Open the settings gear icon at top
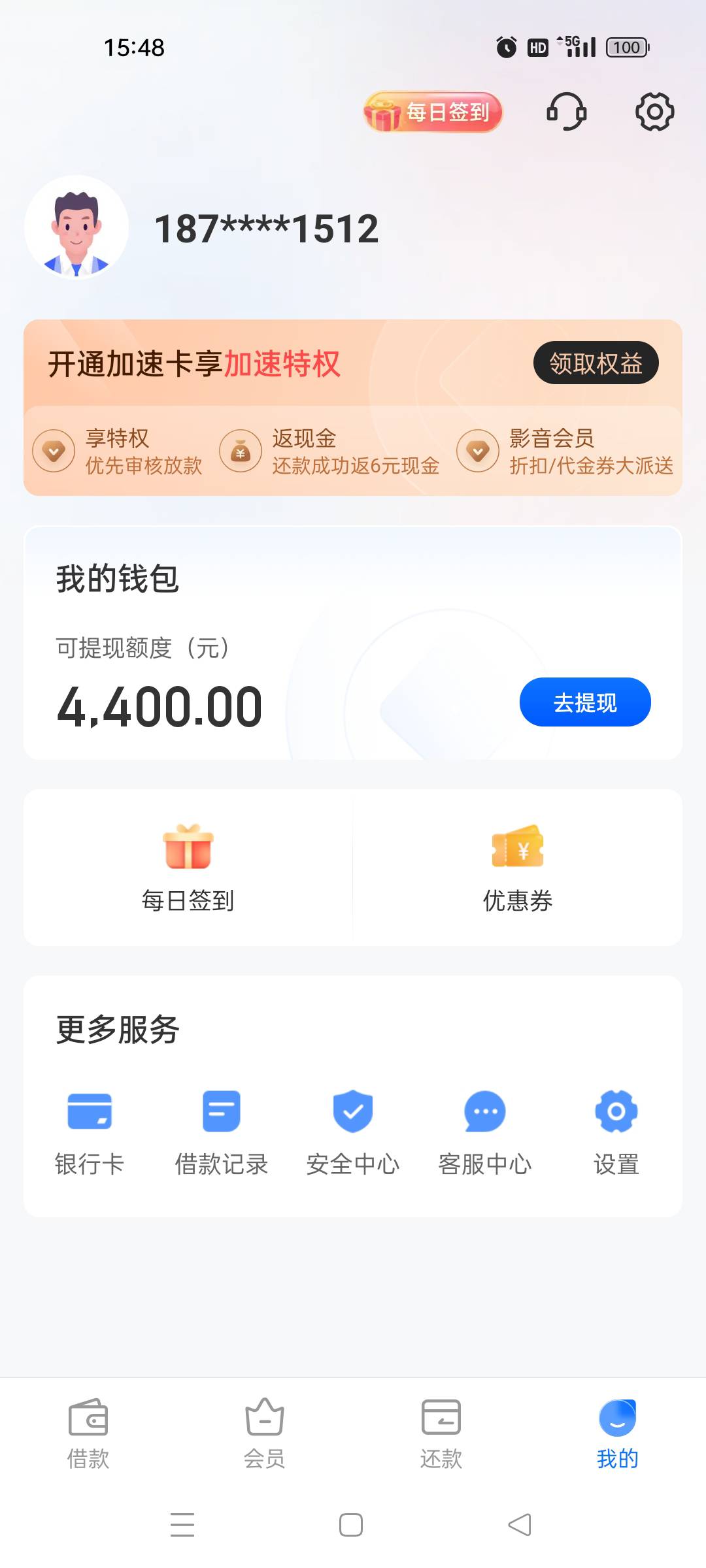The height and width of the screenshot is (1568, 706). [x=654, y=112]
